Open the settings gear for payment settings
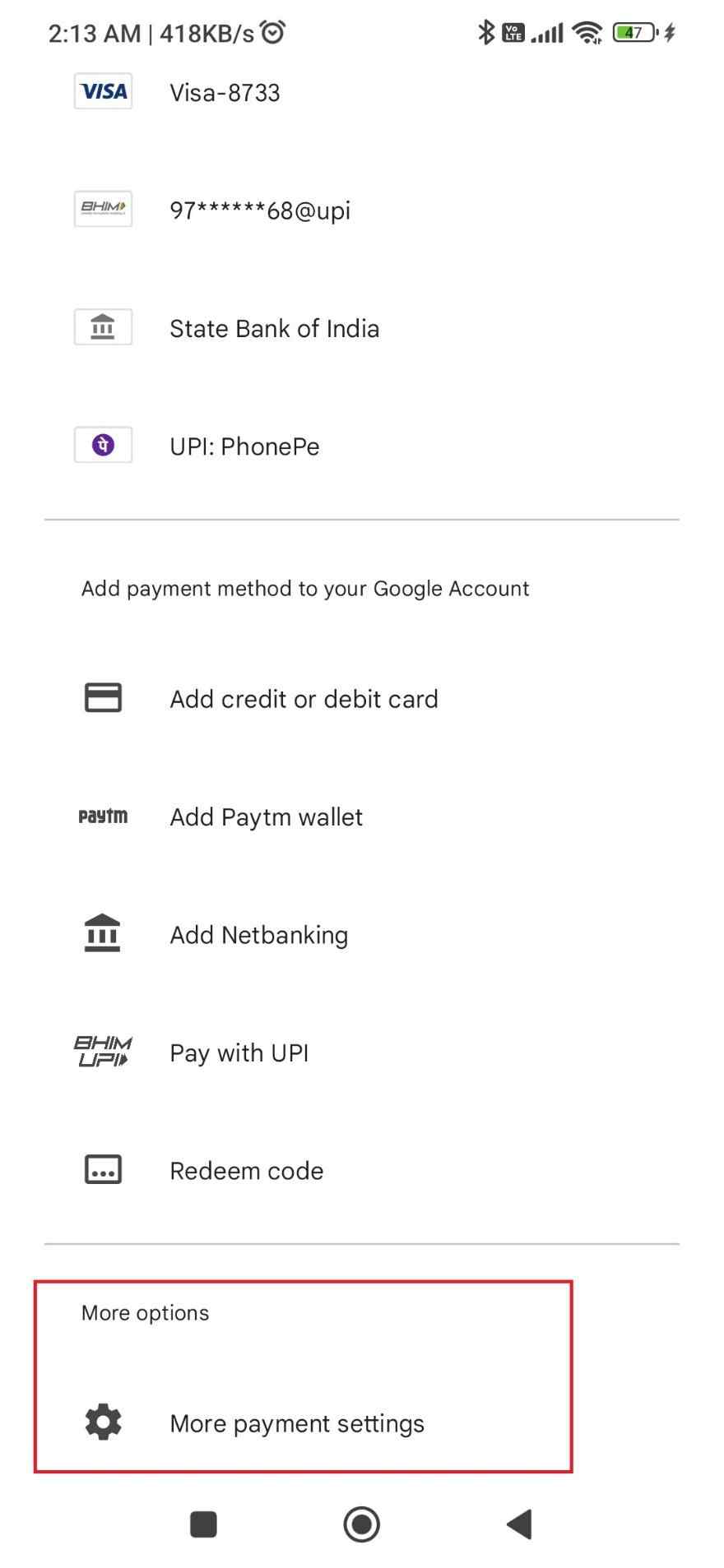The height and width of the screenshot is (1568, 724). click(x=102, y=1422)
